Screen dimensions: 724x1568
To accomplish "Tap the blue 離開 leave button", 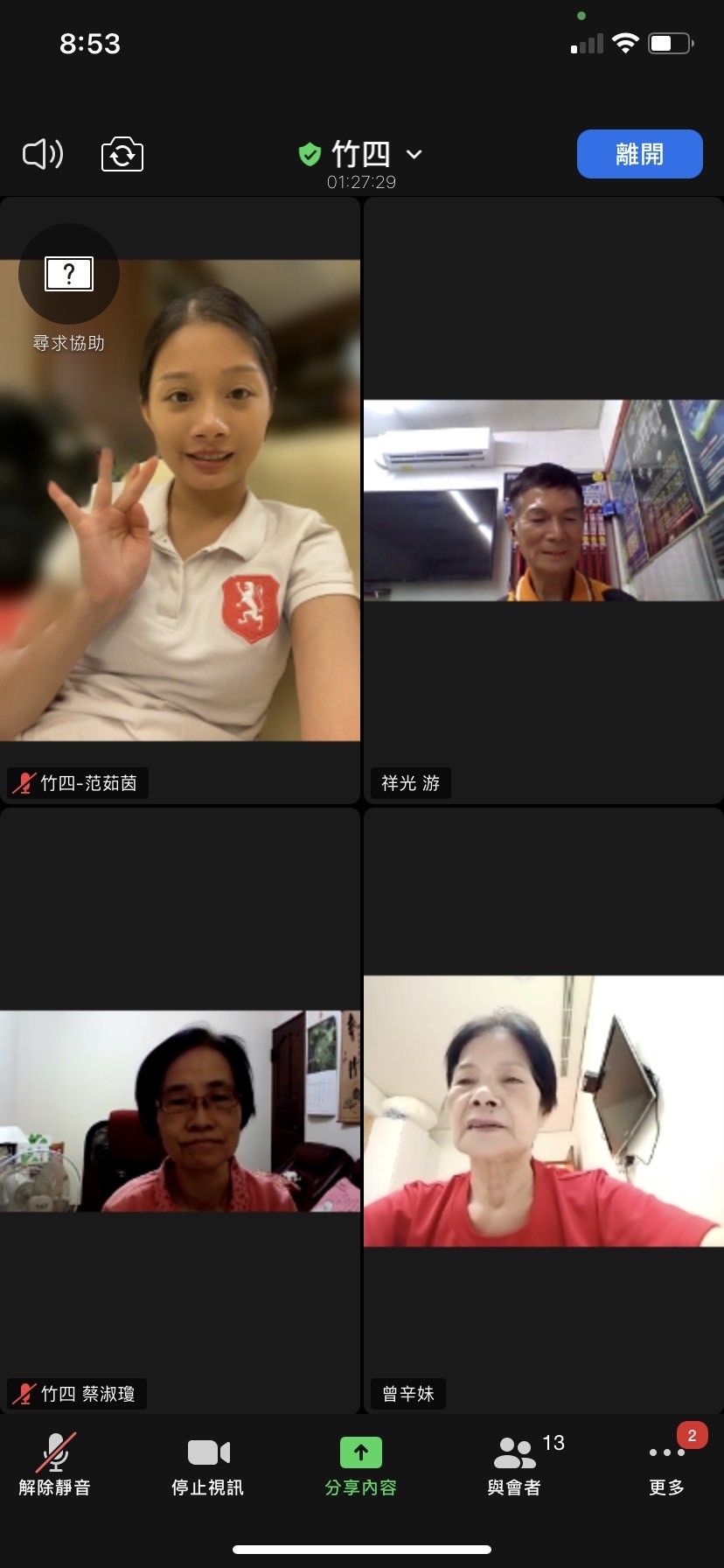I will [639, 154].
